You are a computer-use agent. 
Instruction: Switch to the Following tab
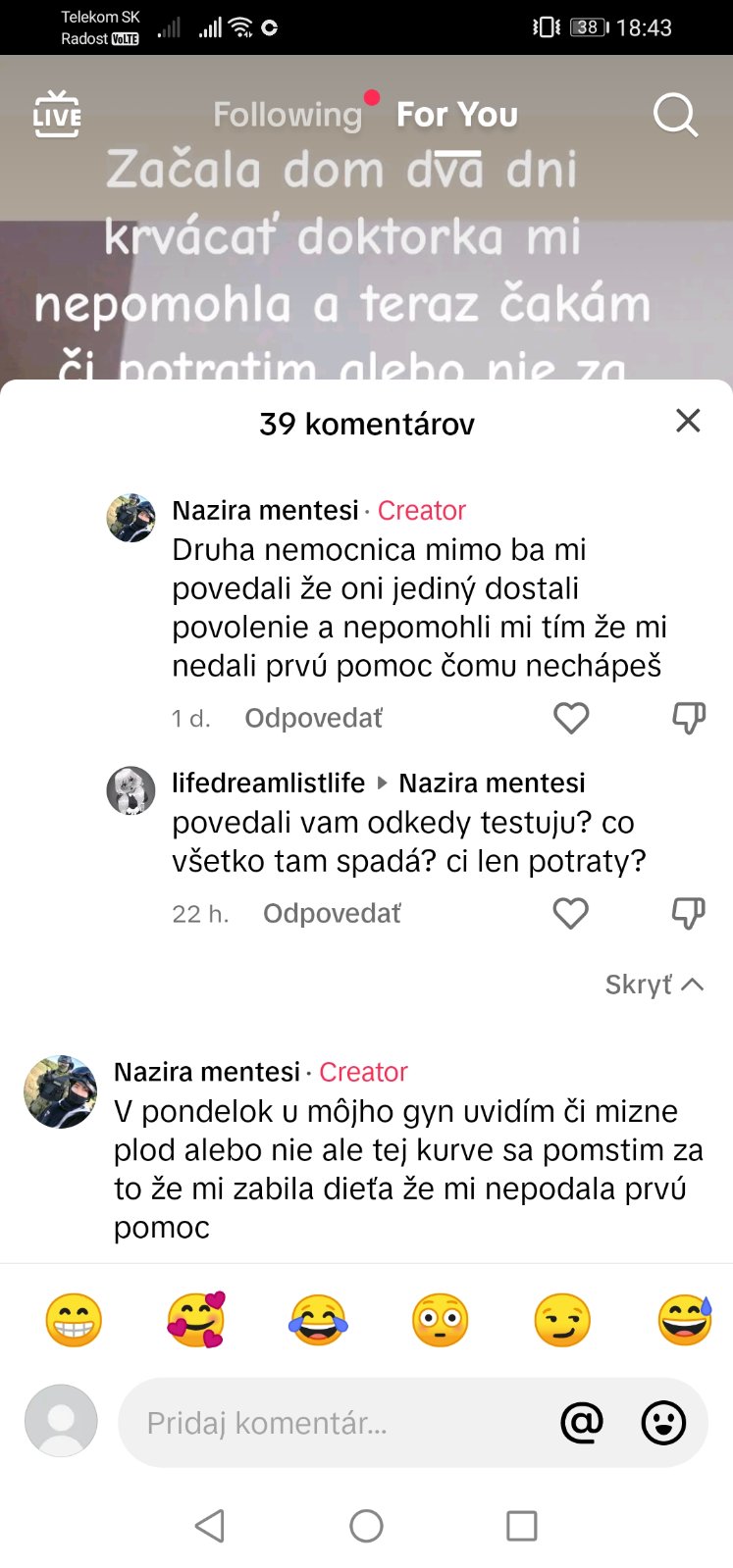click(288, 115)
